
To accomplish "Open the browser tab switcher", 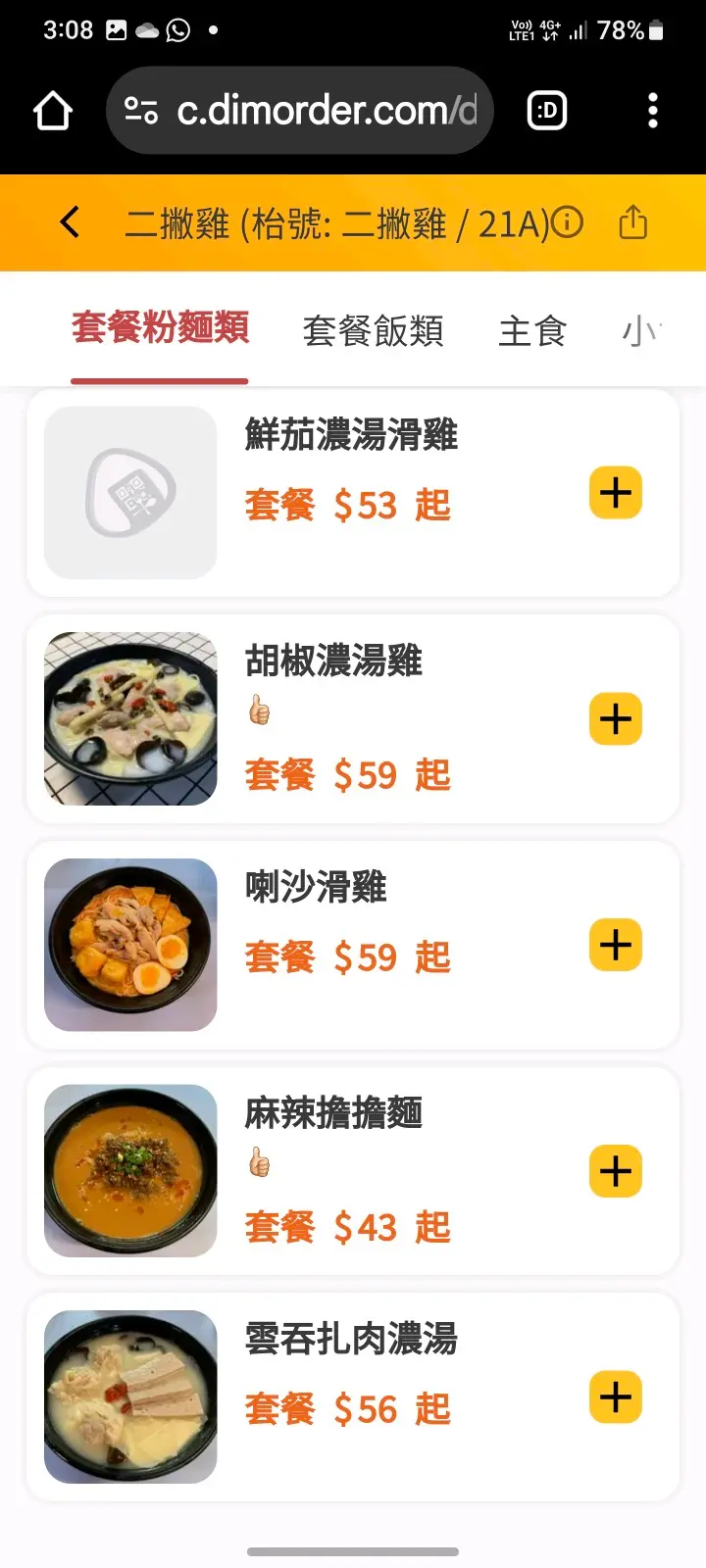I will (547, 111).
